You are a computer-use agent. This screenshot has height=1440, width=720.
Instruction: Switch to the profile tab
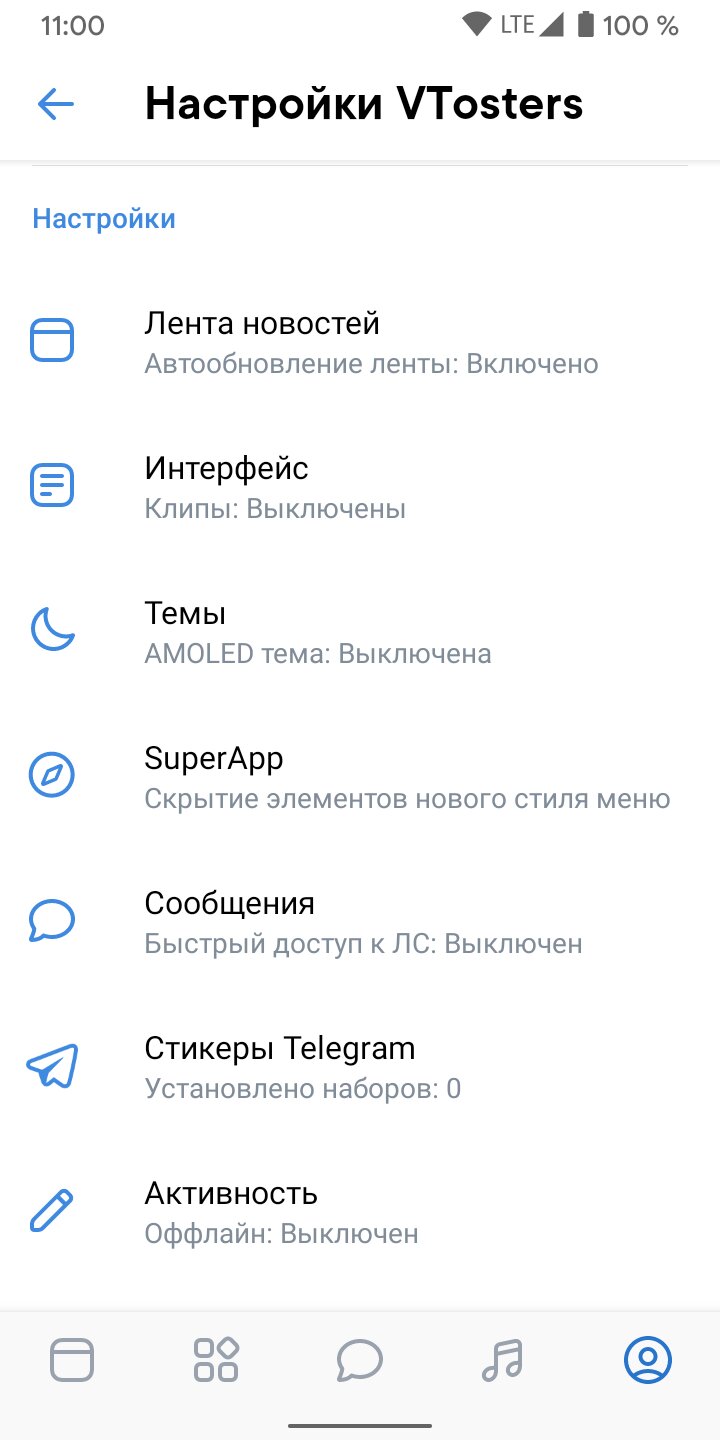648,1360
